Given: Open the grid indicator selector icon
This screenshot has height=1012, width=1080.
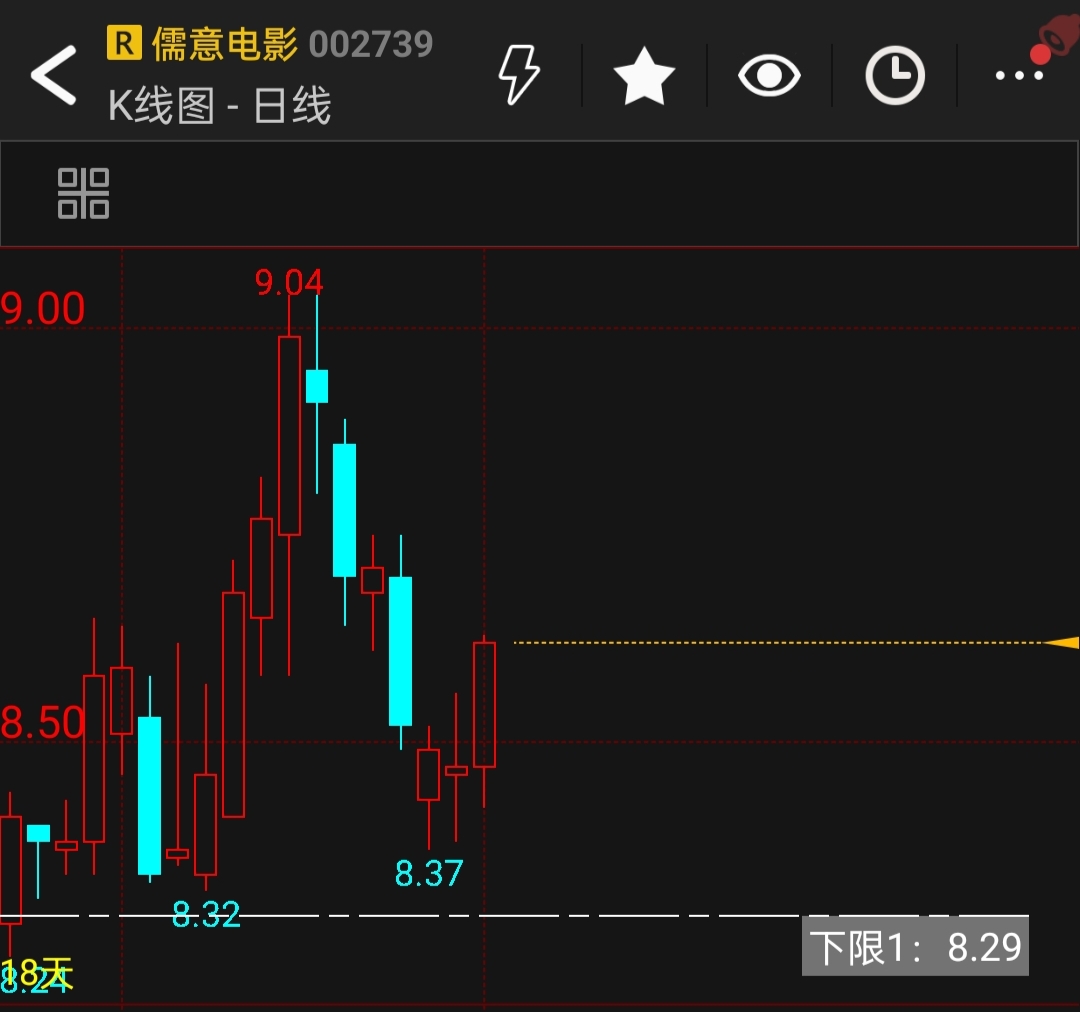Looking at the screenshot, I should click(83, 194).
